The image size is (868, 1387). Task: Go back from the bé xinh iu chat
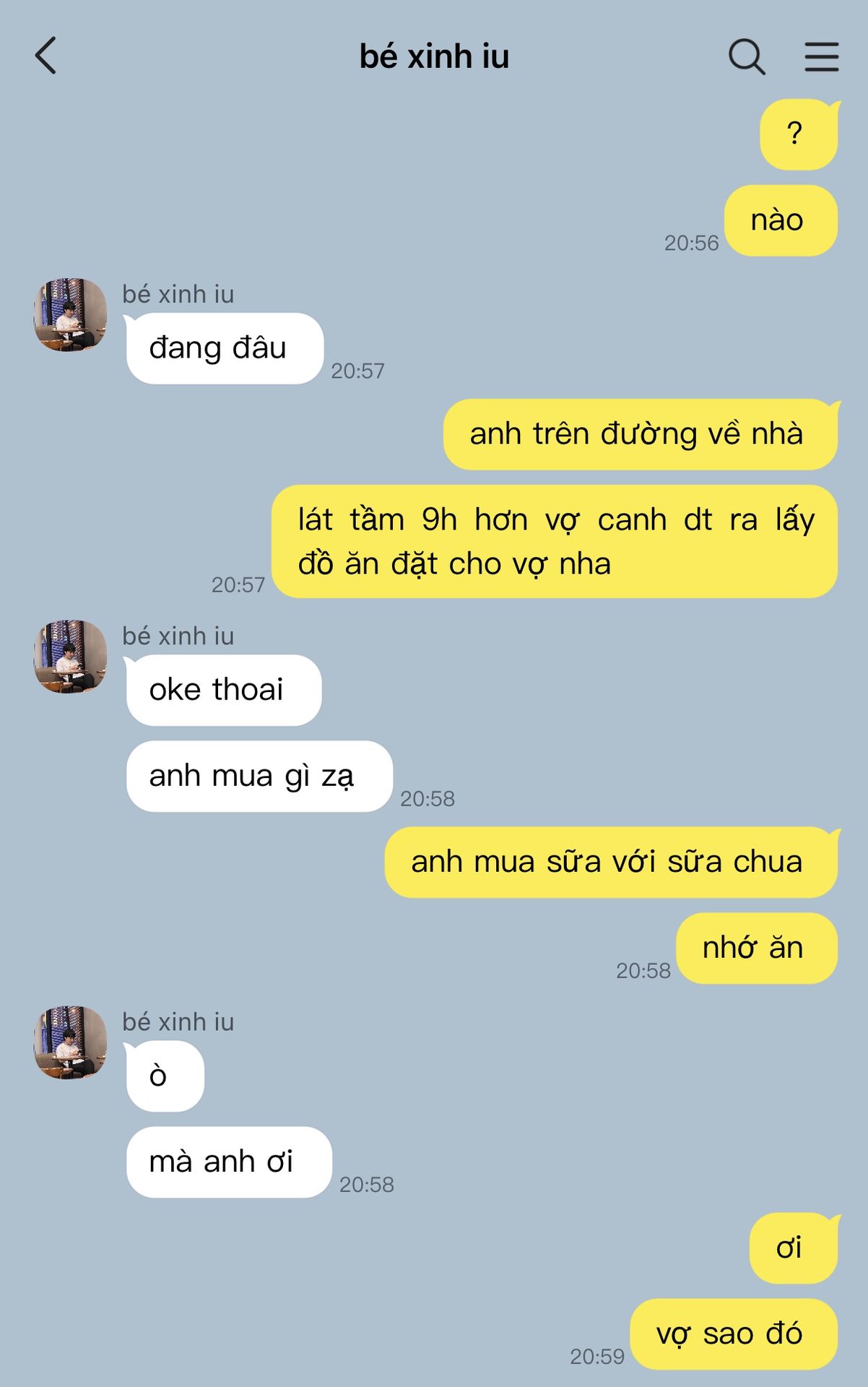tap(46, 56)
